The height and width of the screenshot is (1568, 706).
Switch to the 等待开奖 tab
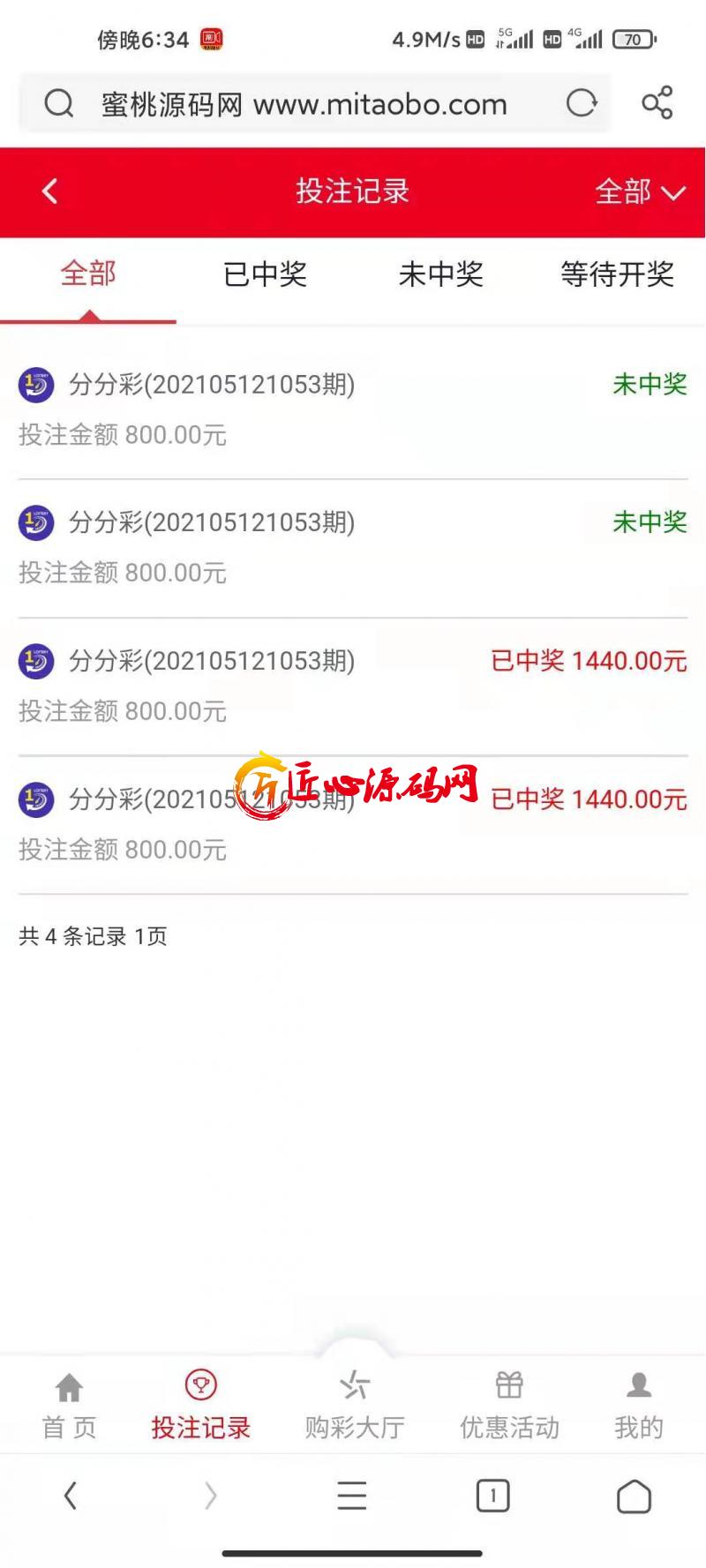pos(617,274)
